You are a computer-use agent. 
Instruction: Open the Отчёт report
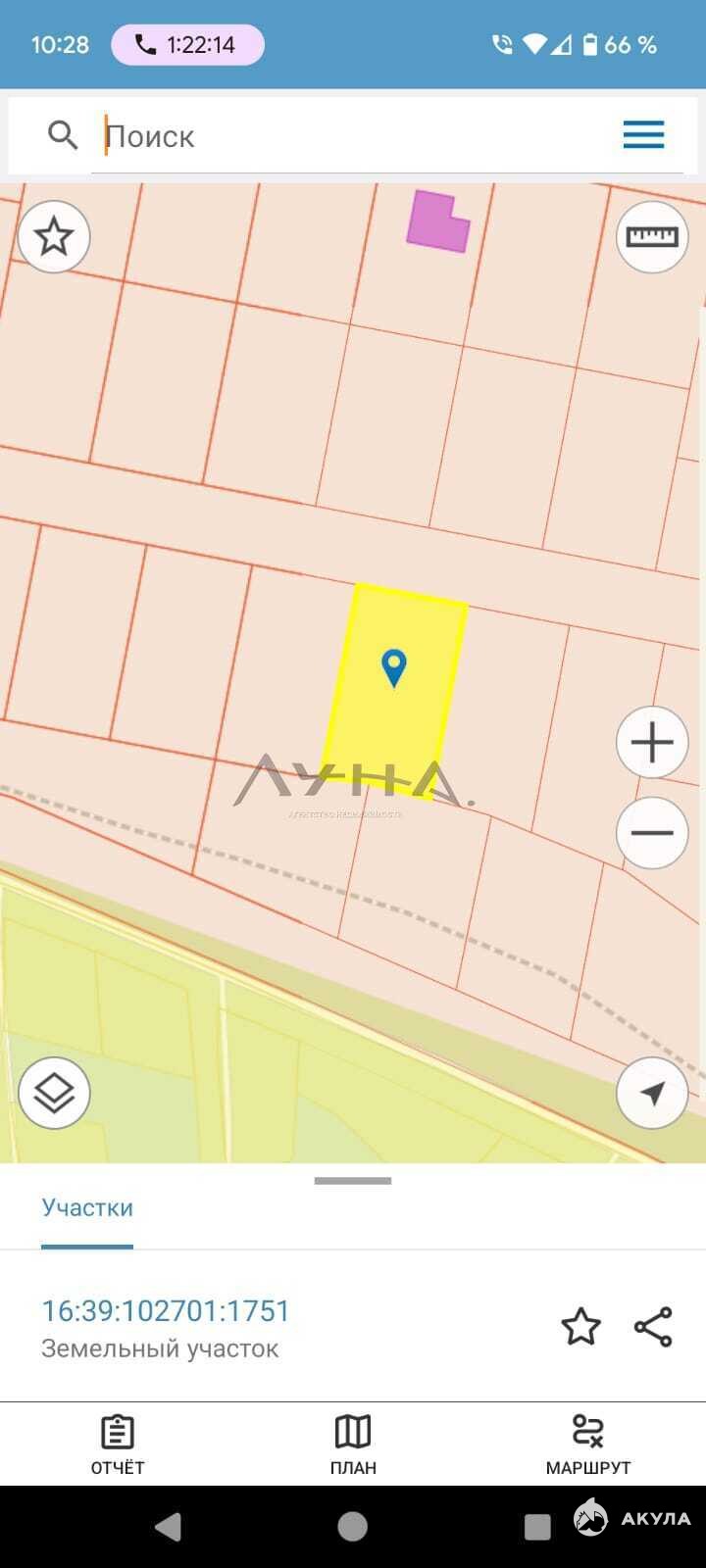pyautogui.click(x=118, y=1444)
